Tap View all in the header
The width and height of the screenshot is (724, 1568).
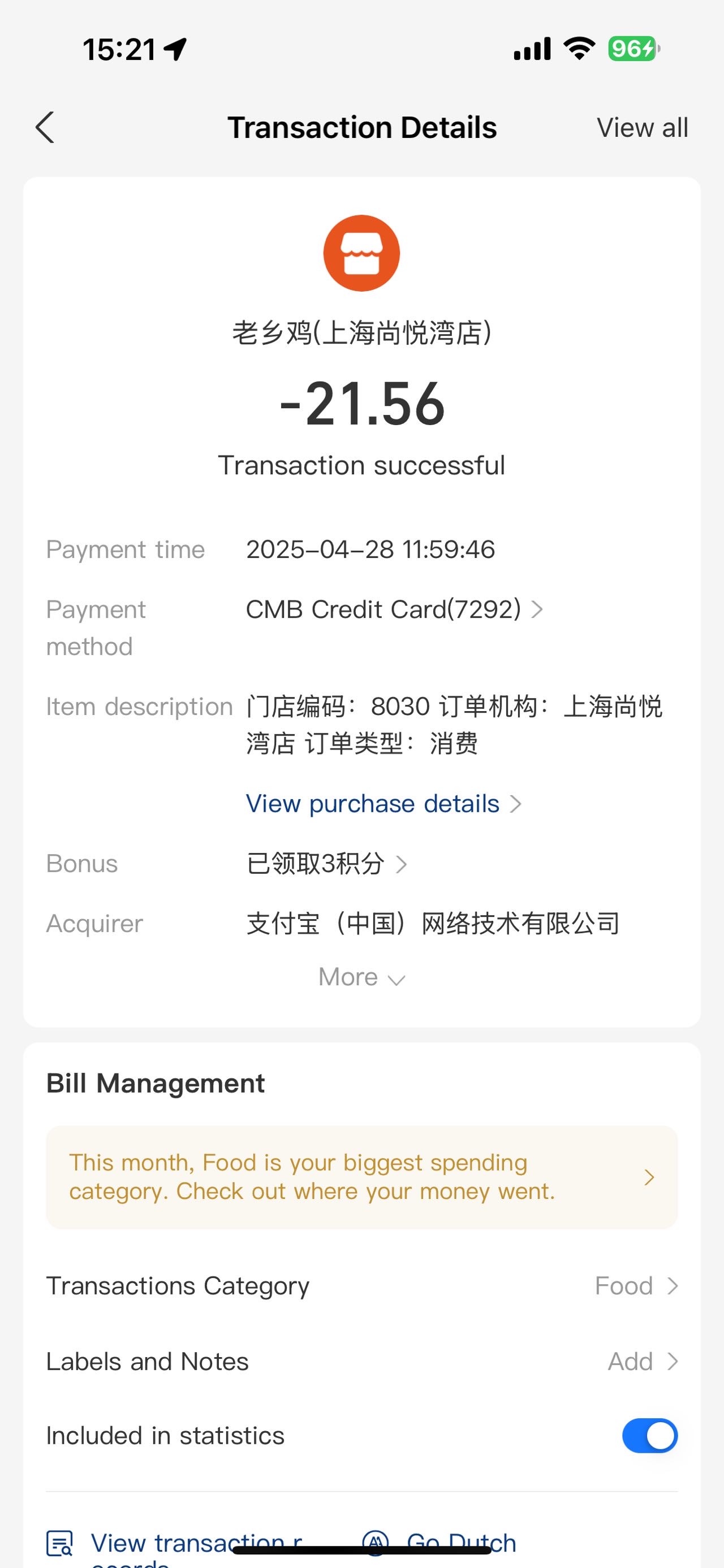642,128
